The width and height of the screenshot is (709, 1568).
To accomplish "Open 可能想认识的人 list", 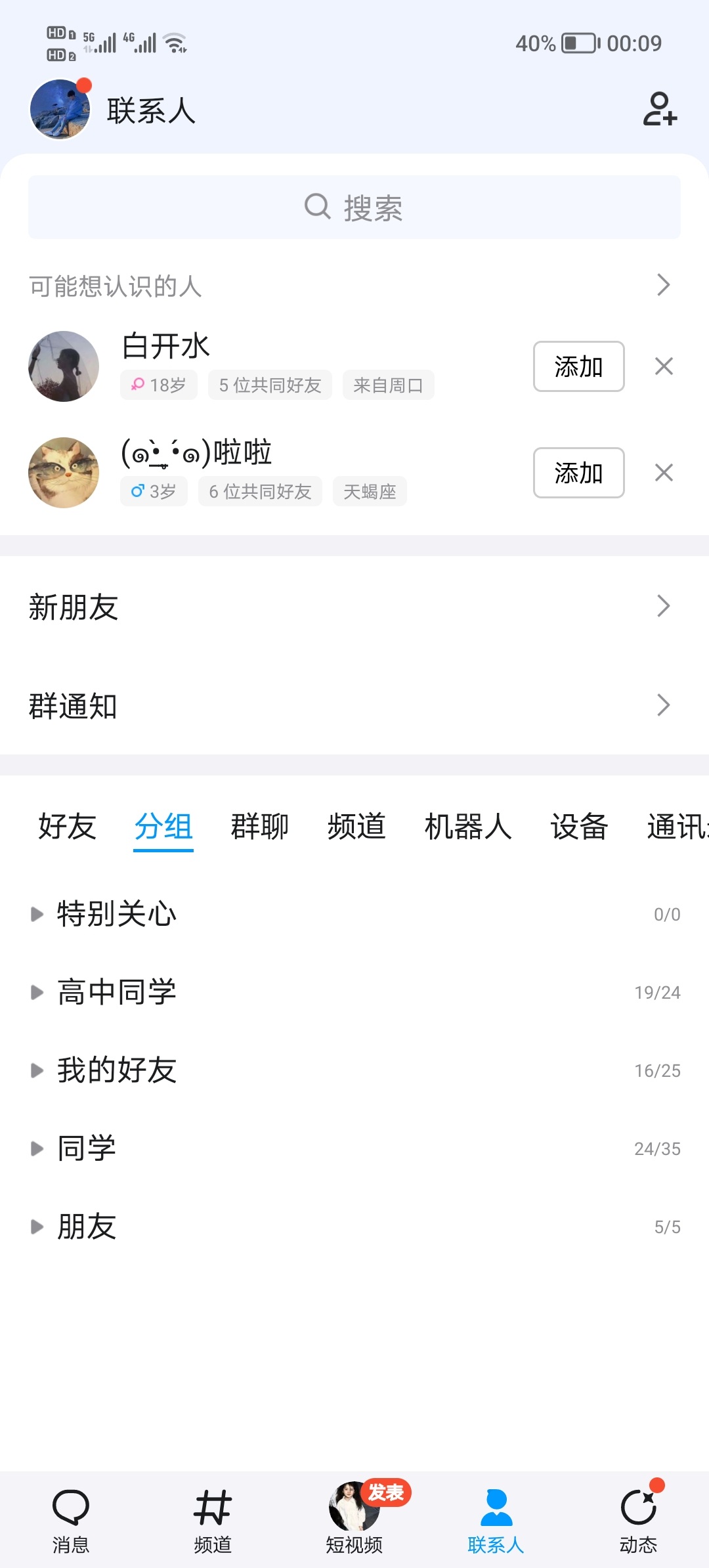I will pyautogui.click(x=354, y=286).
